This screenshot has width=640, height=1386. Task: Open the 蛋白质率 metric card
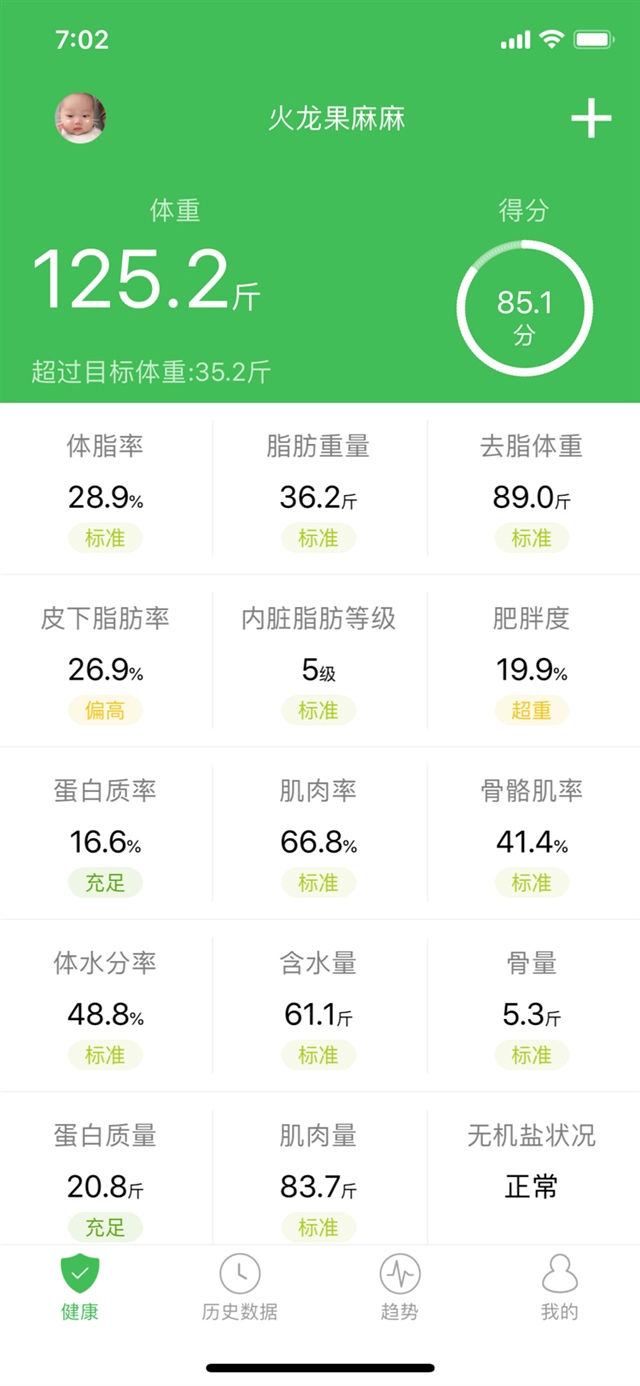106,835
